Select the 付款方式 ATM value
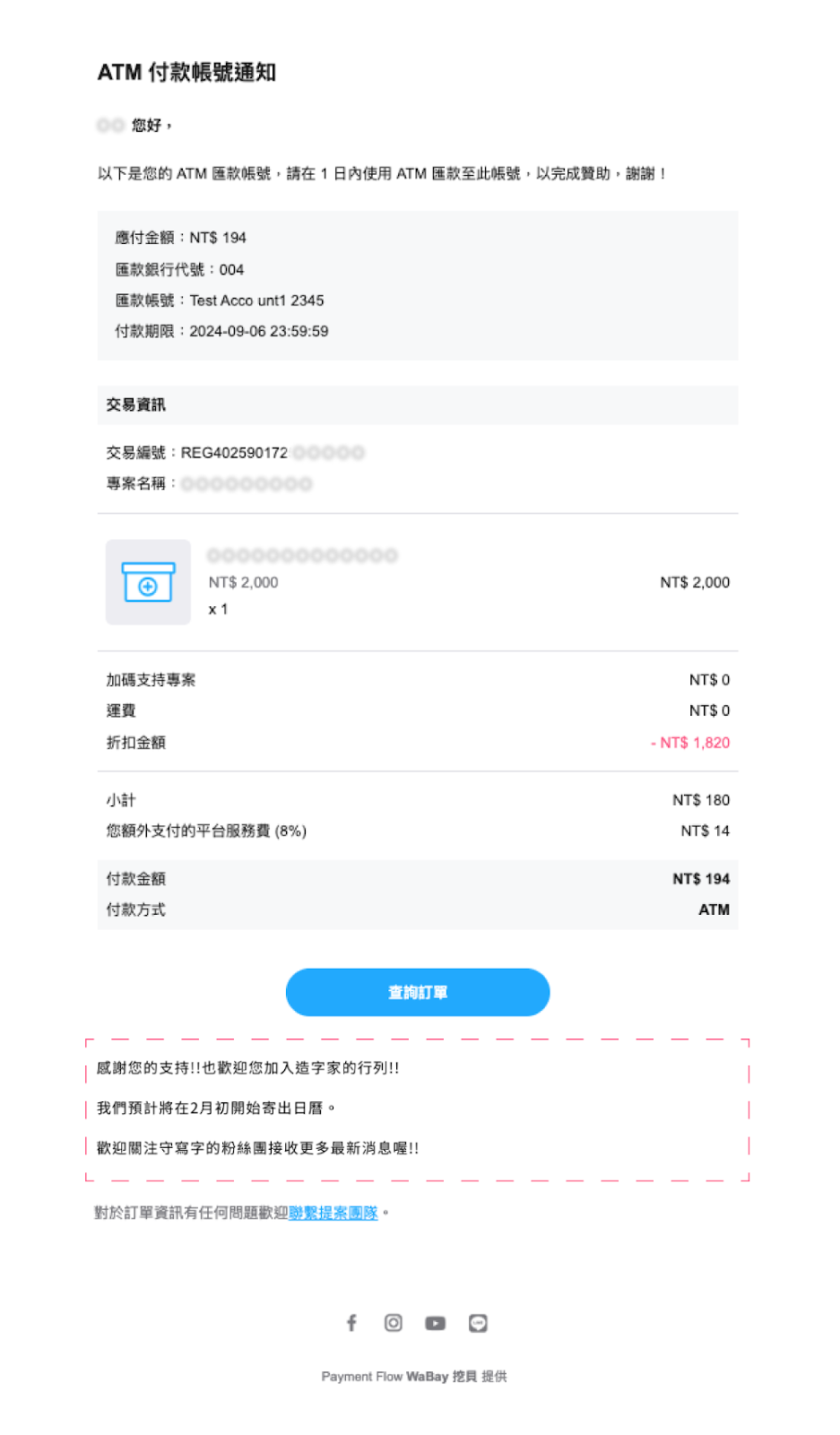840x1435 pixels. [714, 909]
